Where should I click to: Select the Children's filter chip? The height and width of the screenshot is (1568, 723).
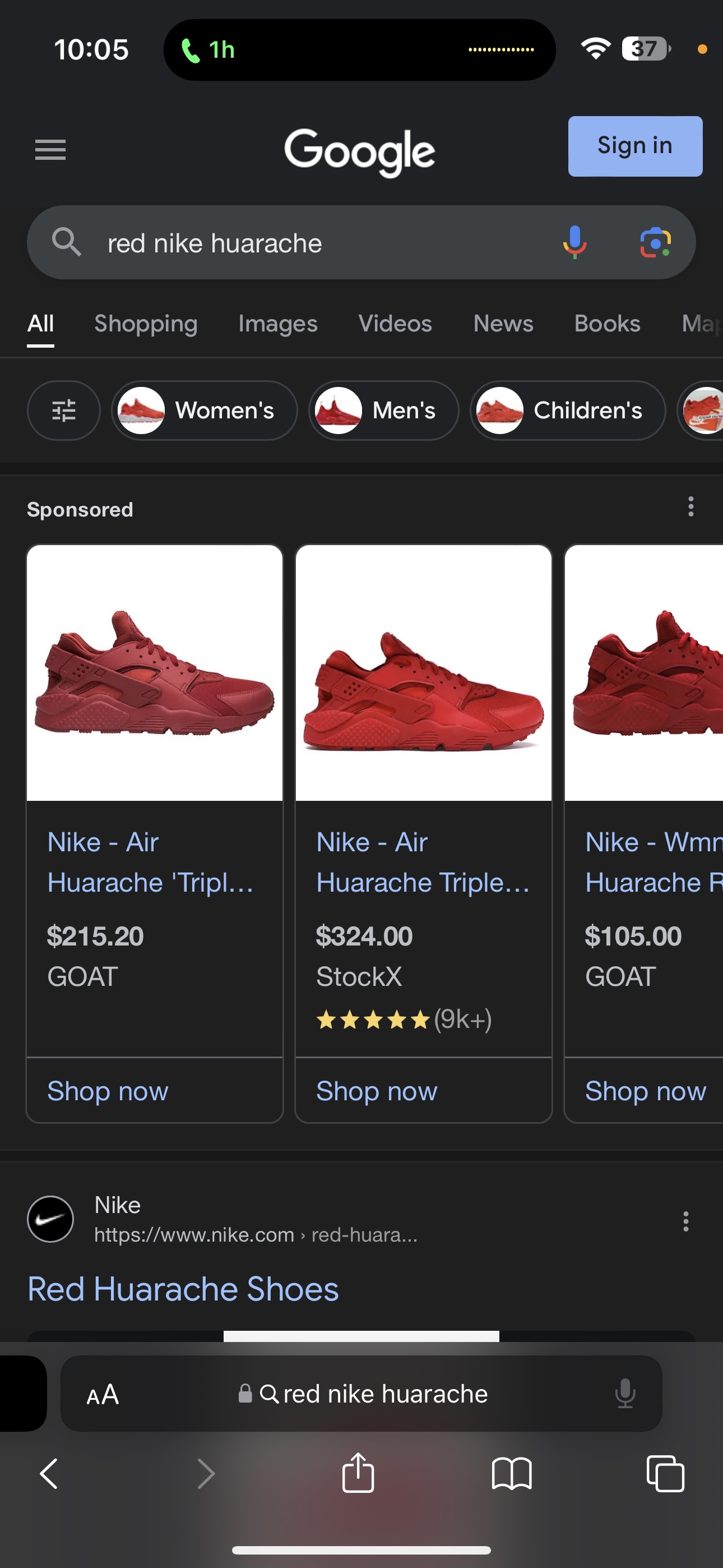[567, 411]
